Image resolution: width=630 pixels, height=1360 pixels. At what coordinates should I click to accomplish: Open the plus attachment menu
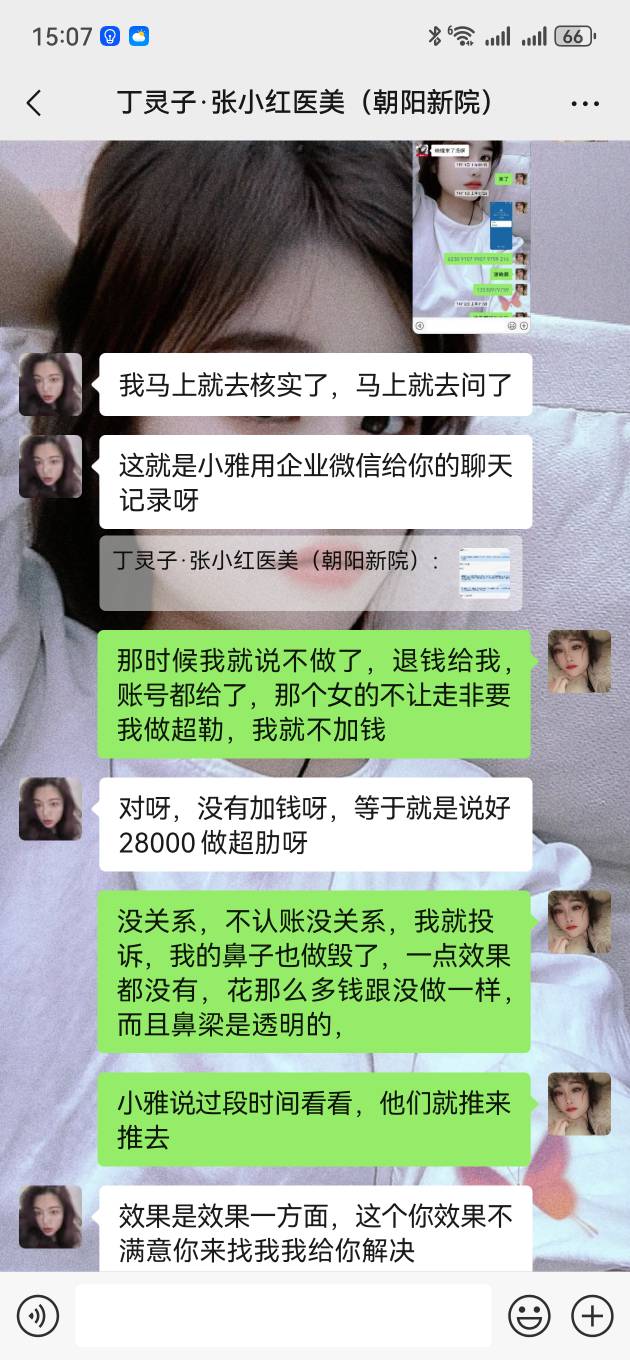[x=592, y=1315]
